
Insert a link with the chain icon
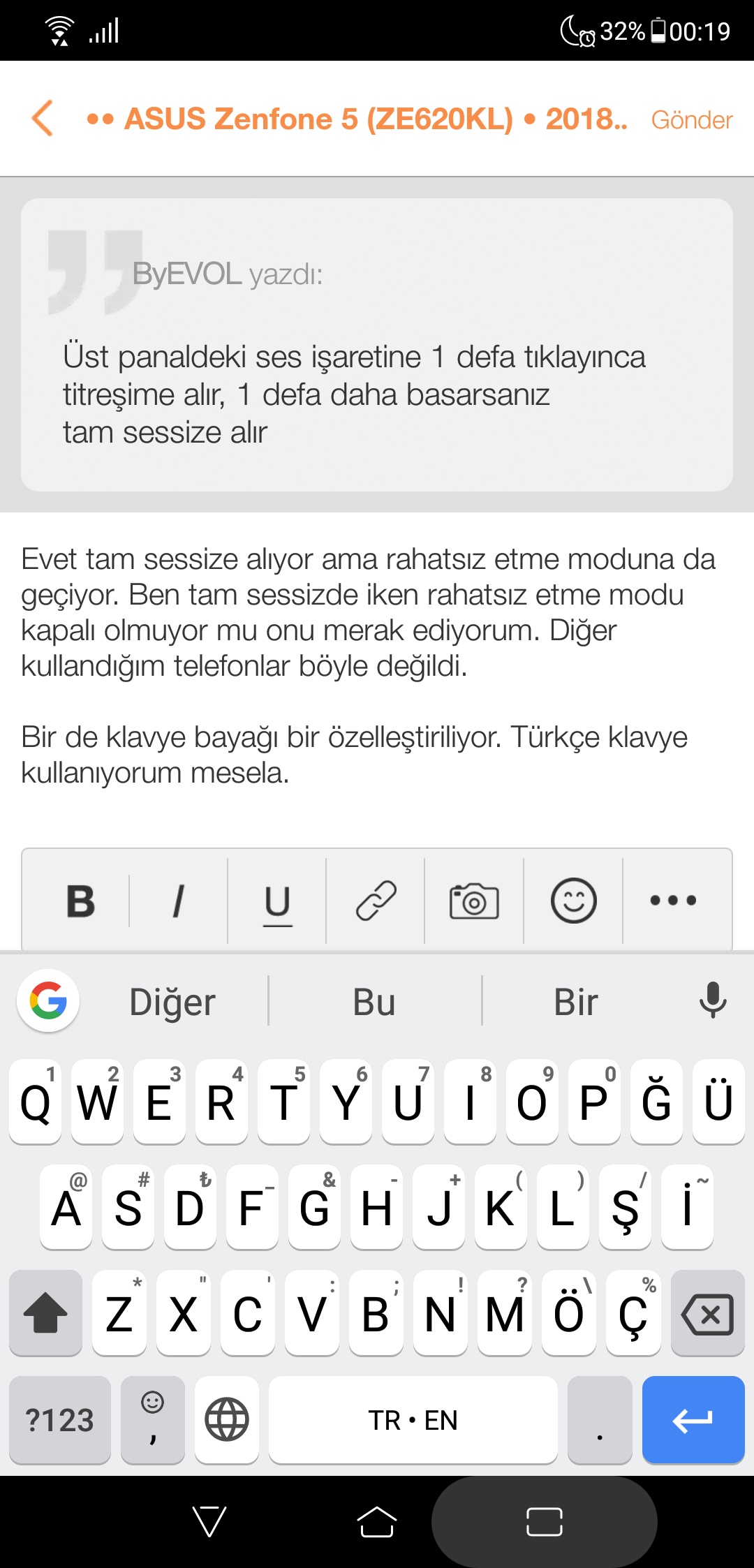tap(376, 901)
